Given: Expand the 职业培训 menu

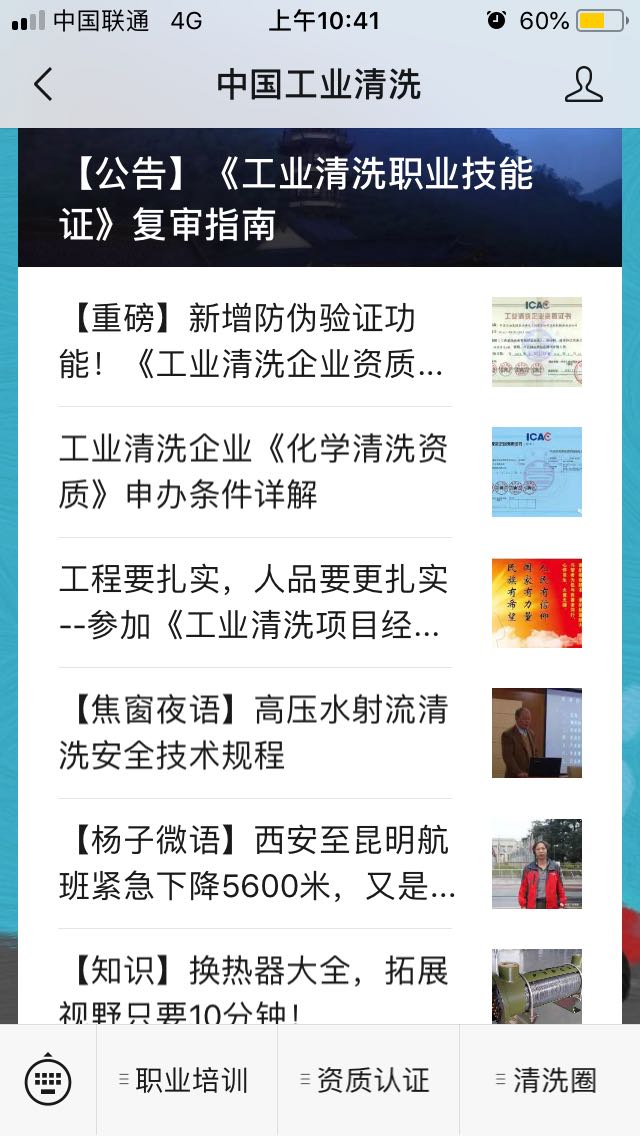Looking at the screenshot, I should click(186, 1080).
